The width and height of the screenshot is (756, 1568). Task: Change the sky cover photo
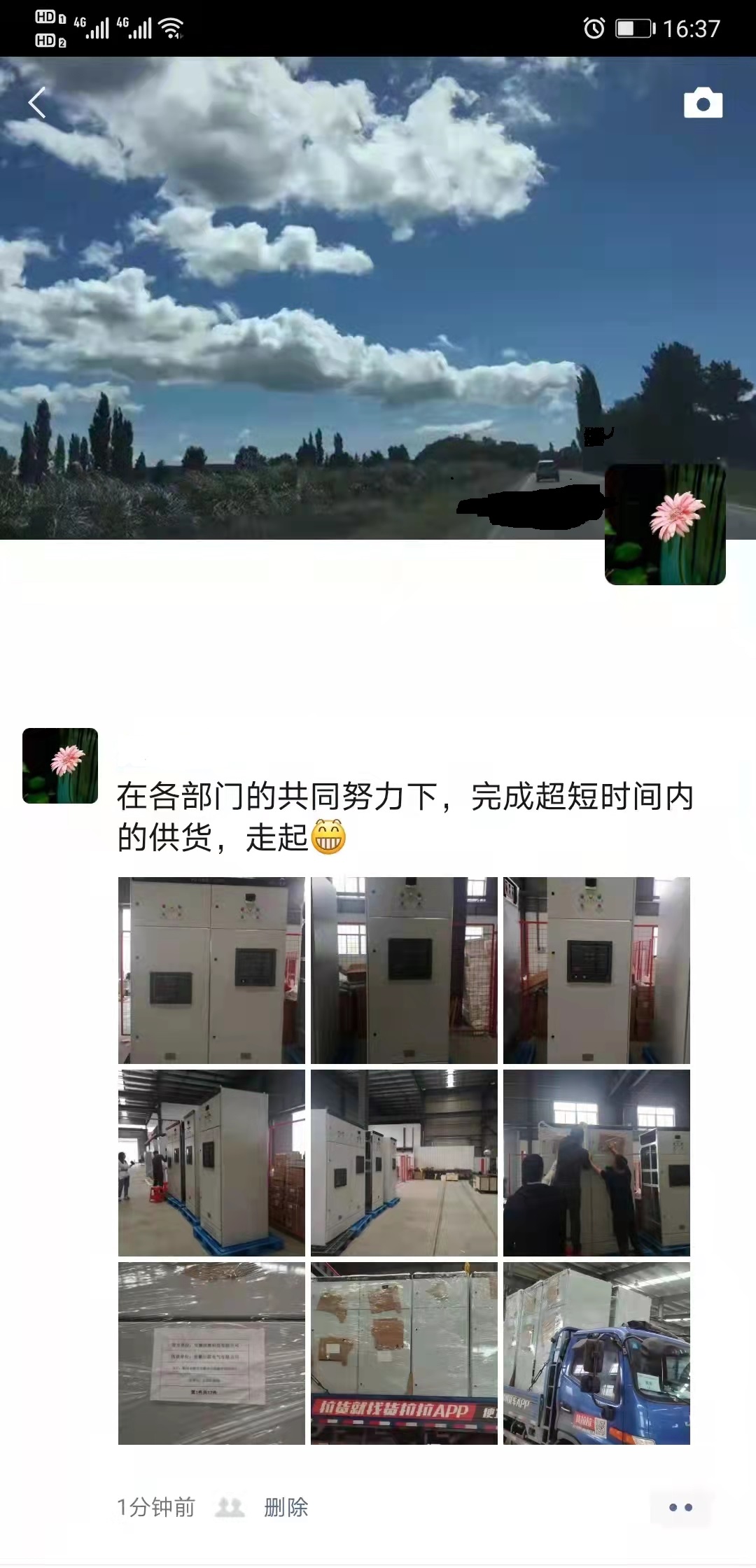click(280, 280)
